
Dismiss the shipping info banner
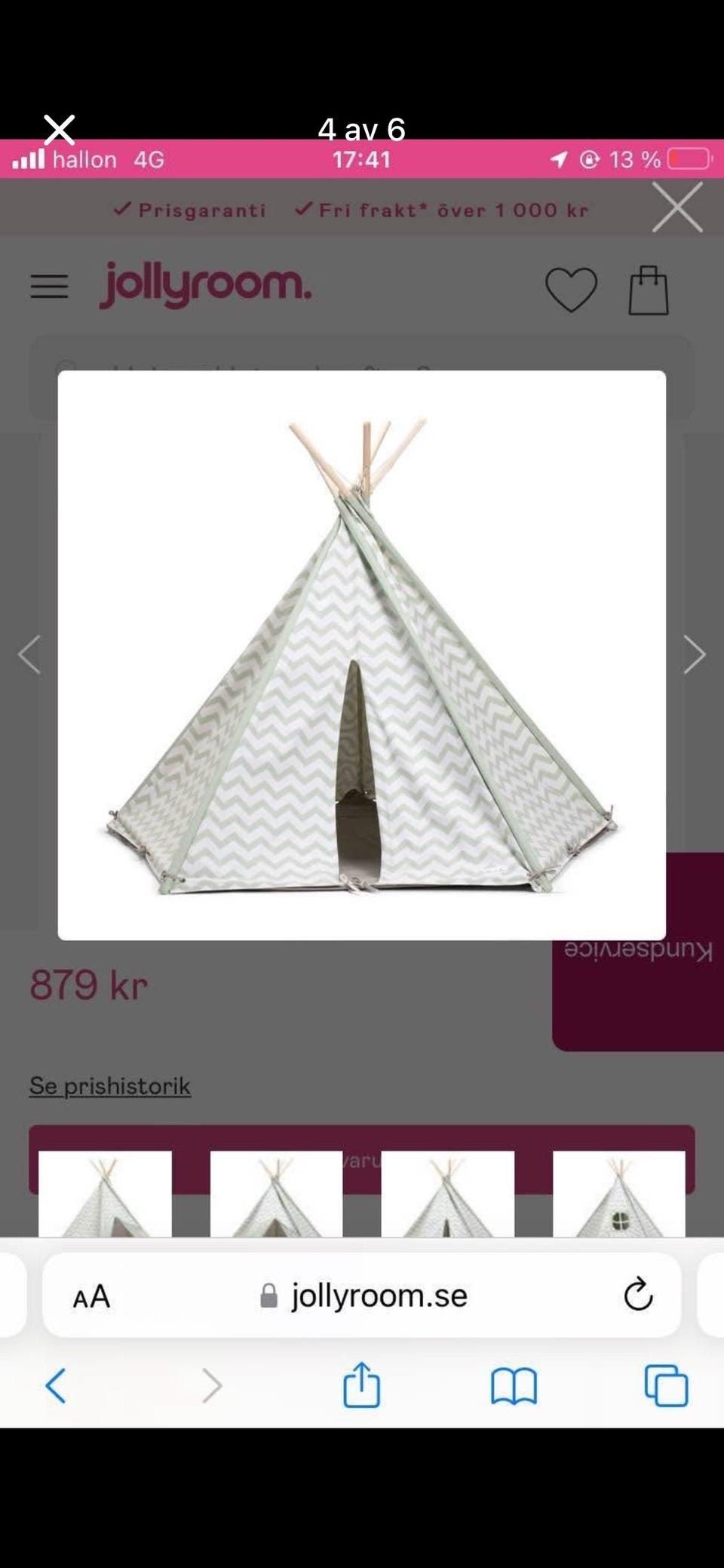coord(676,208)
